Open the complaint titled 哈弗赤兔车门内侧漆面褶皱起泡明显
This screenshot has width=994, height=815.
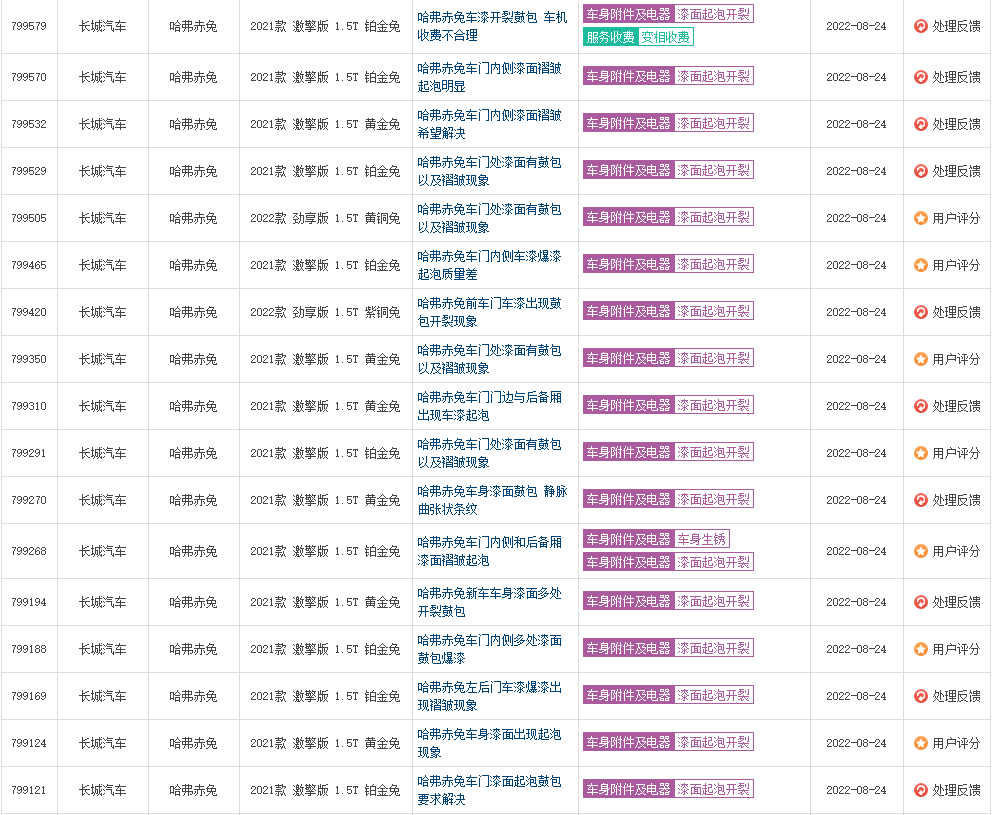coord(489,69)
